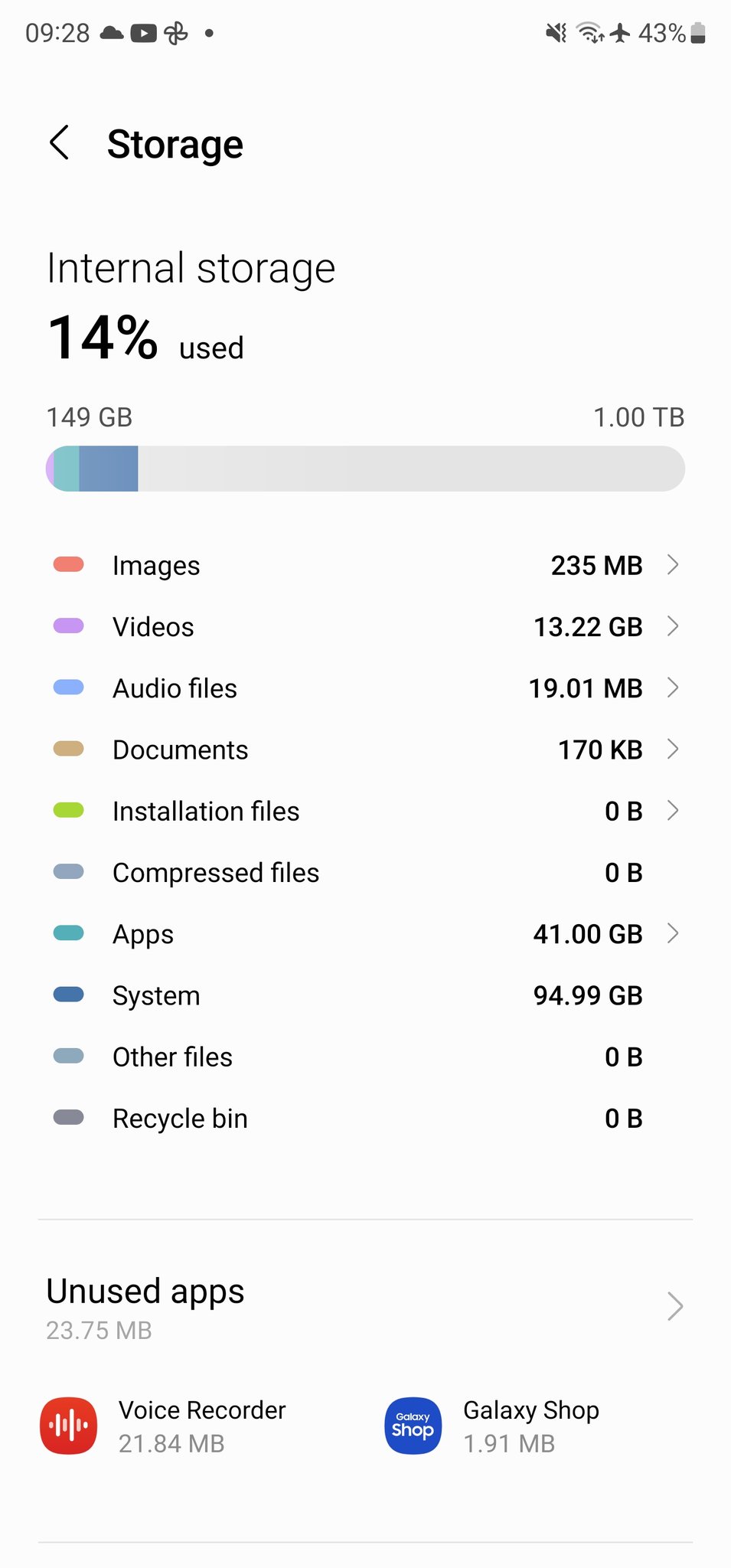Open the Unused apps section
The width and height of the screenshot is (731, 1568).
coord(365,1308)
